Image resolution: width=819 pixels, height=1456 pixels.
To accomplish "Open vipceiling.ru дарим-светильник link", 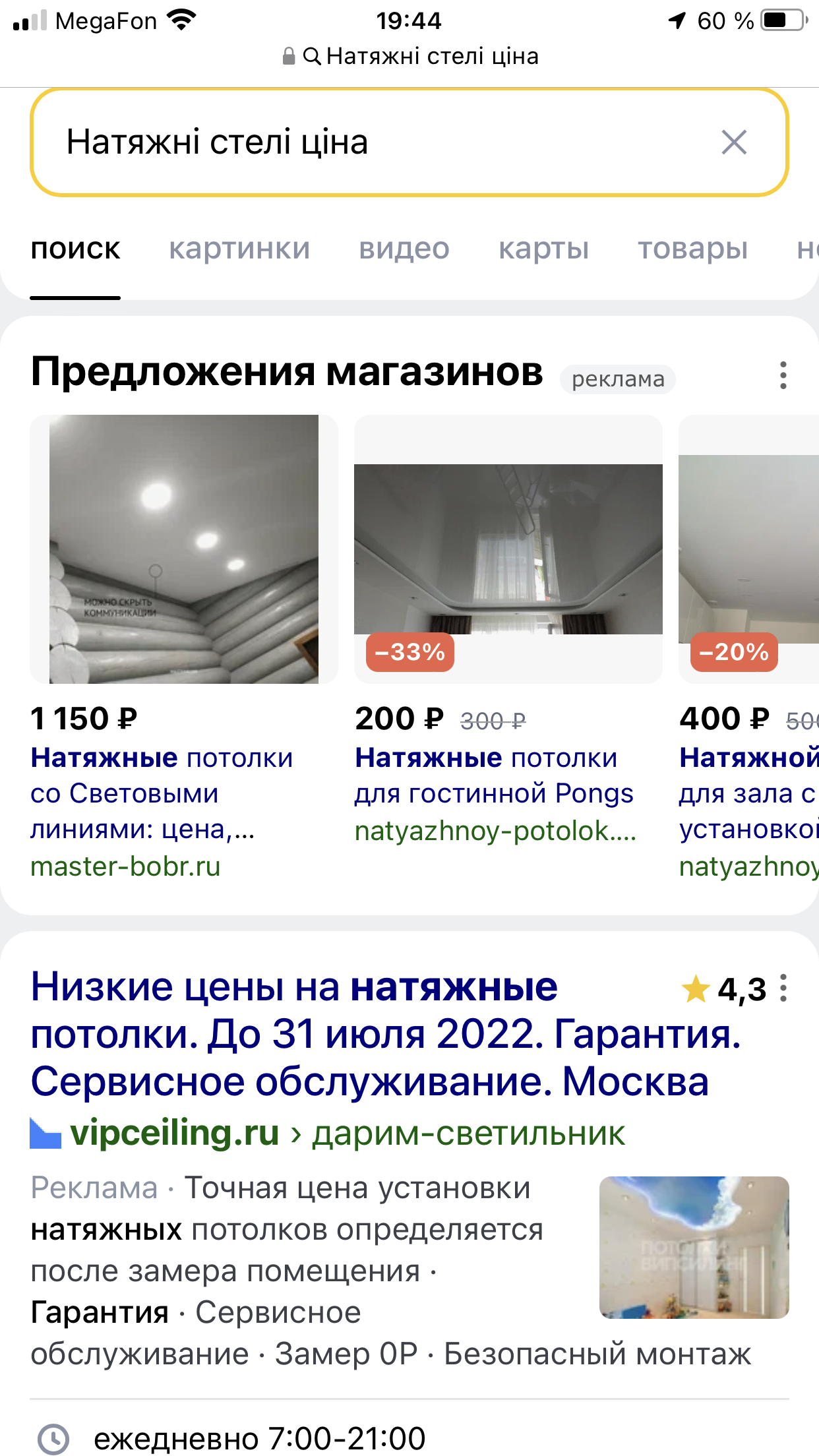I will click(x=346, y=1134).
